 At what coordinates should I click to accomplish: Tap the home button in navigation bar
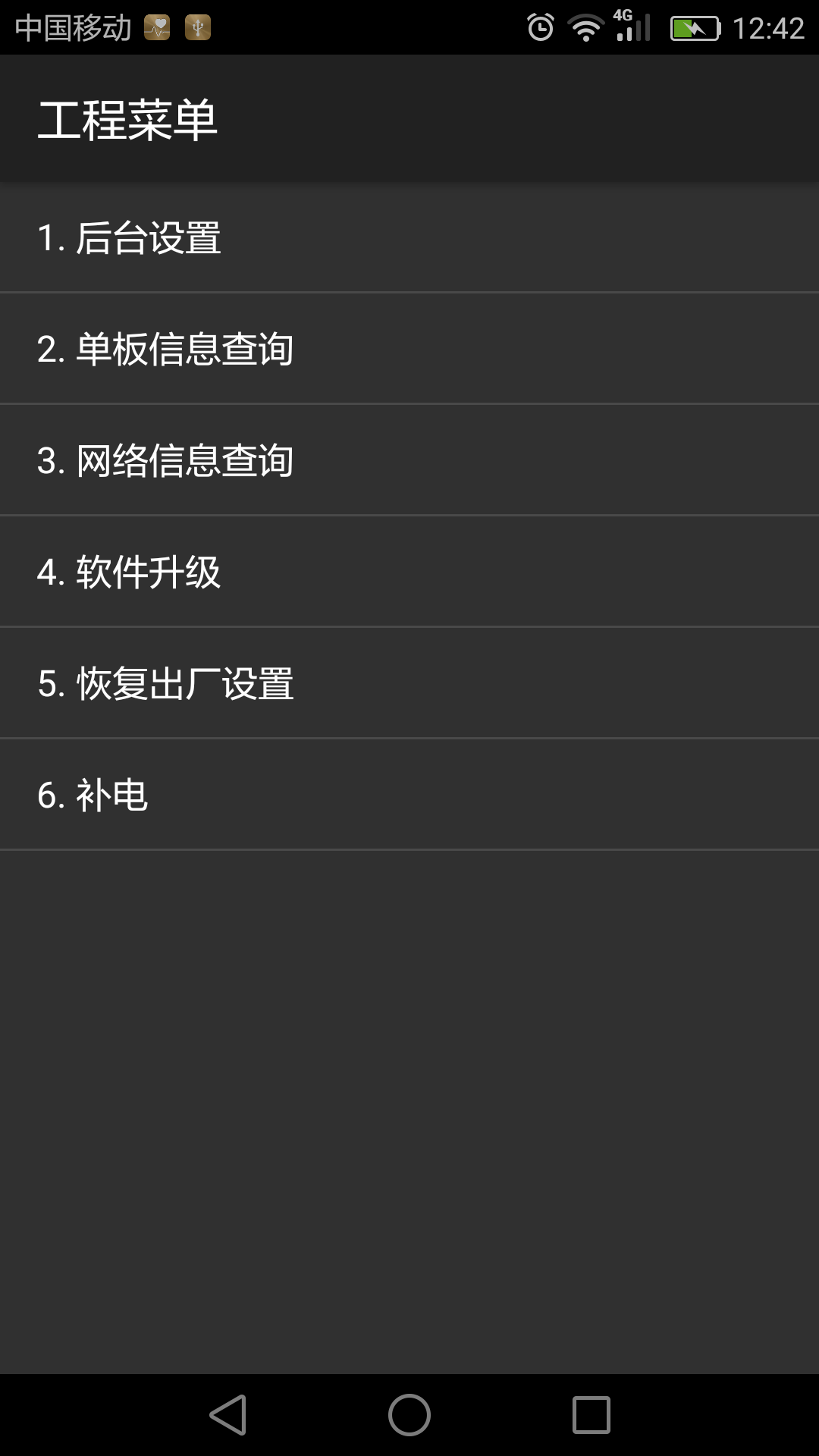click(x=409, y=1415)
